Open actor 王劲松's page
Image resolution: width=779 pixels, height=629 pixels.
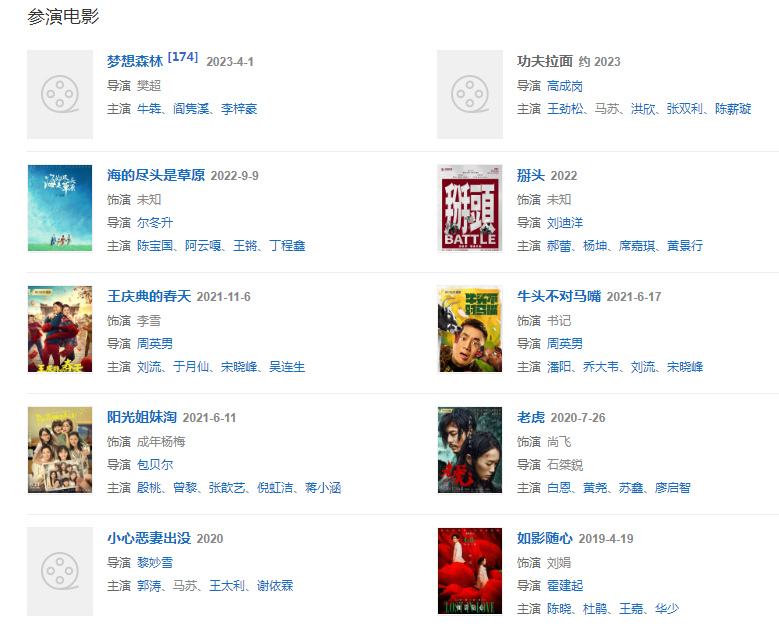(565, 108)
